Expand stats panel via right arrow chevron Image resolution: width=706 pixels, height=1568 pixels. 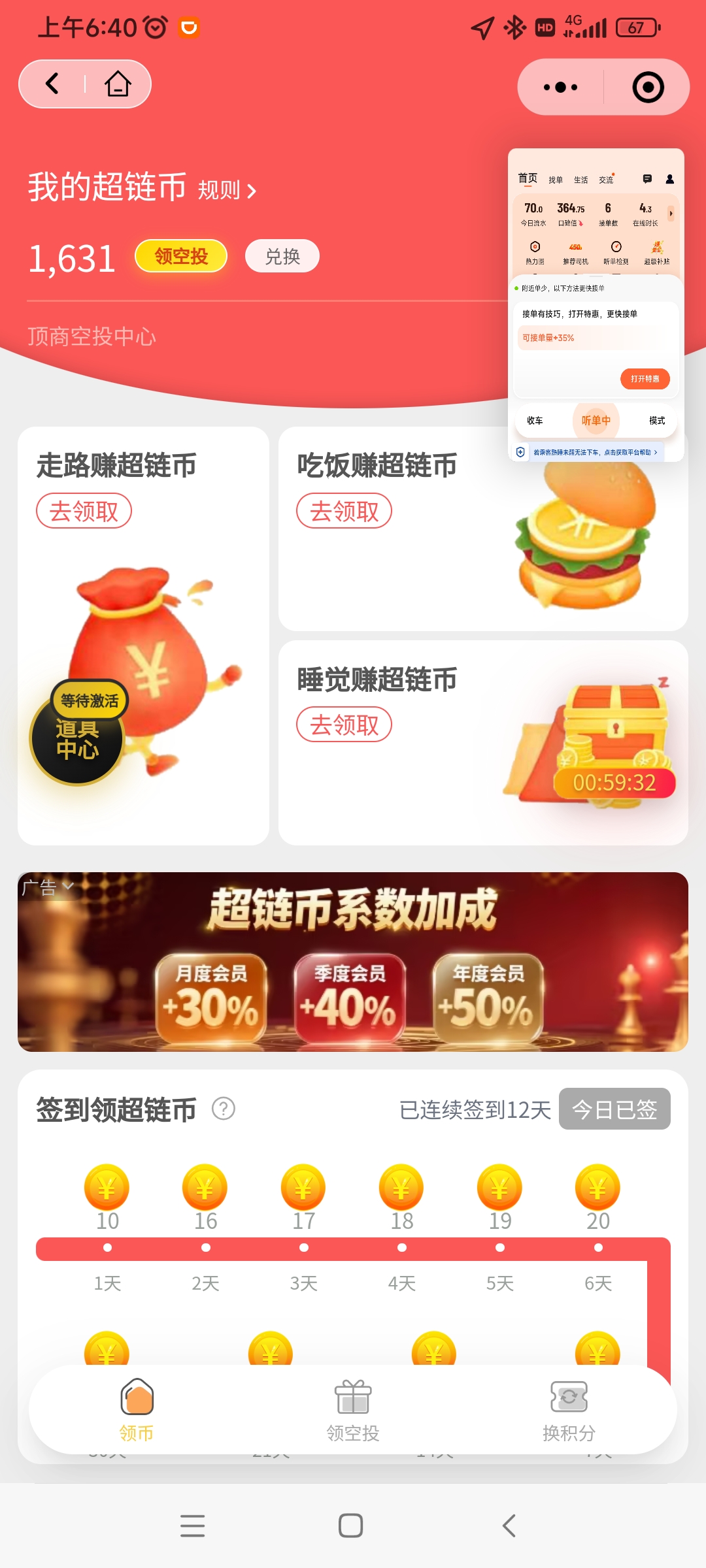coord(670,214)
